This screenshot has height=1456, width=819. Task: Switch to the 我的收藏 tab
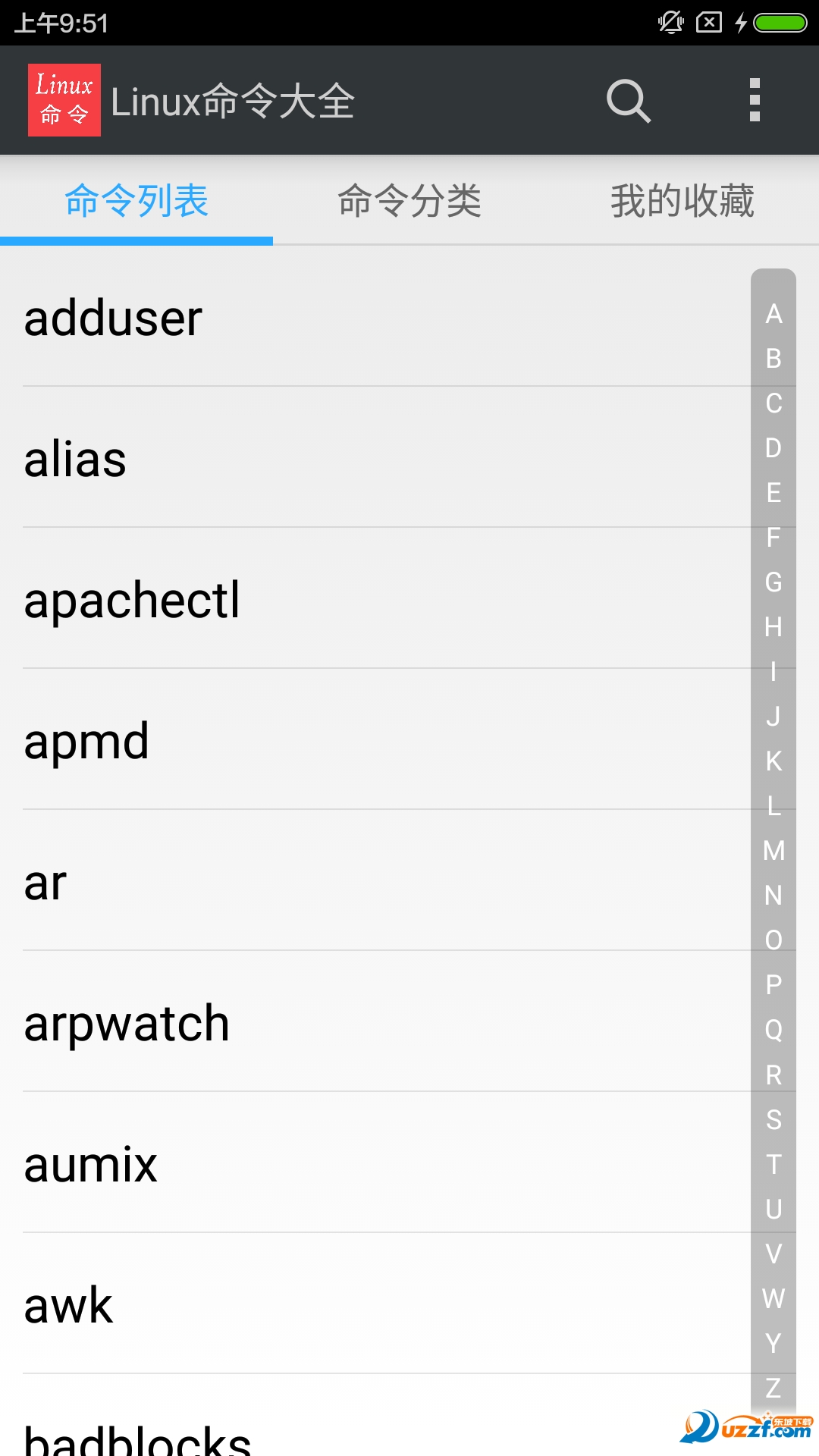682,201
